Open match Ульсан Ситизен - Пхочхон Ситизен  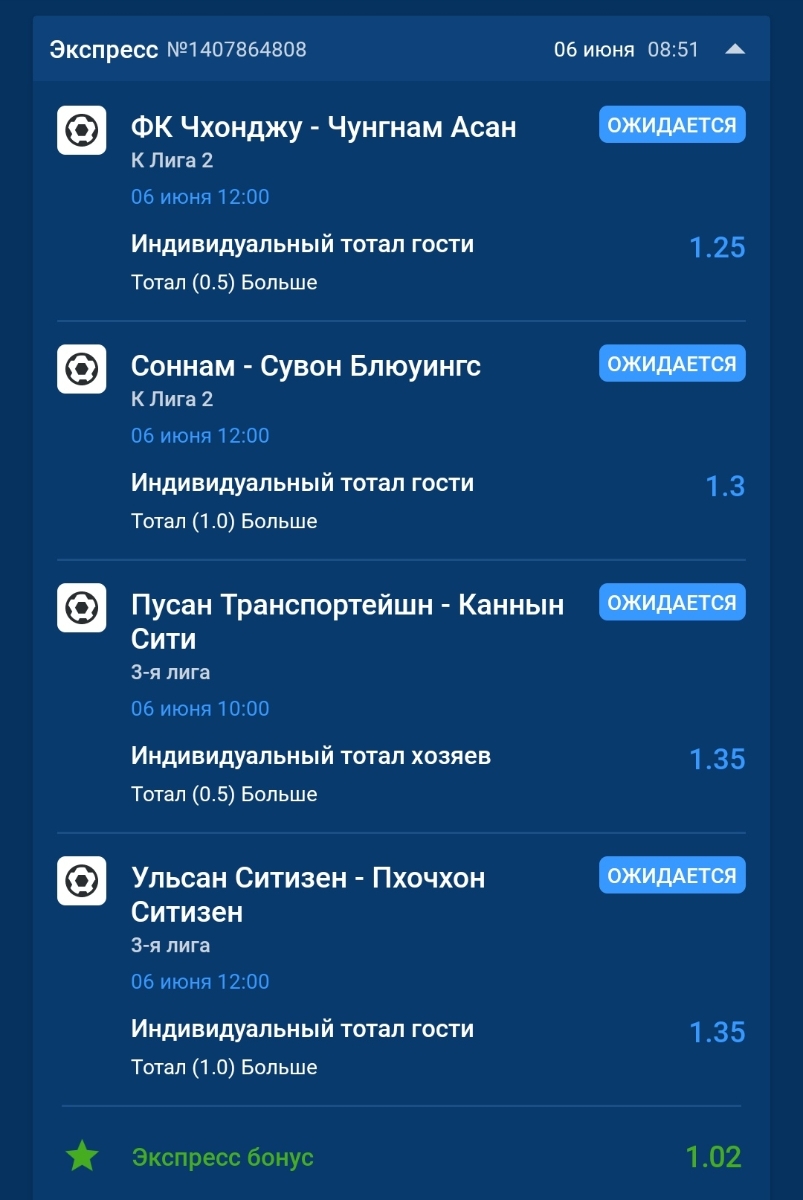(307, 894)
